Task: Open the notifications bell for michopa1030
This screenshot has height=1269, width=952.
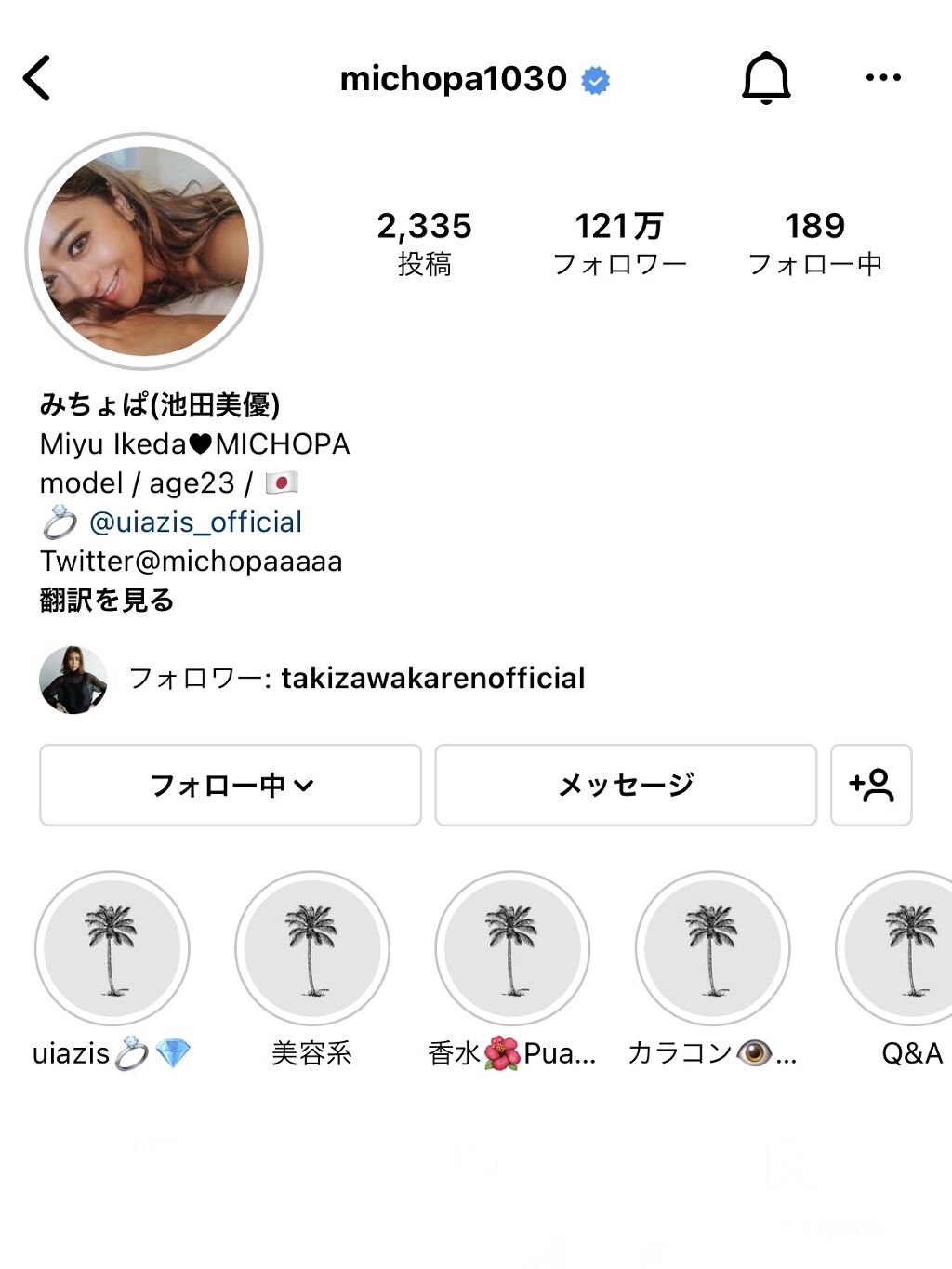Action: tap(765, 78)
